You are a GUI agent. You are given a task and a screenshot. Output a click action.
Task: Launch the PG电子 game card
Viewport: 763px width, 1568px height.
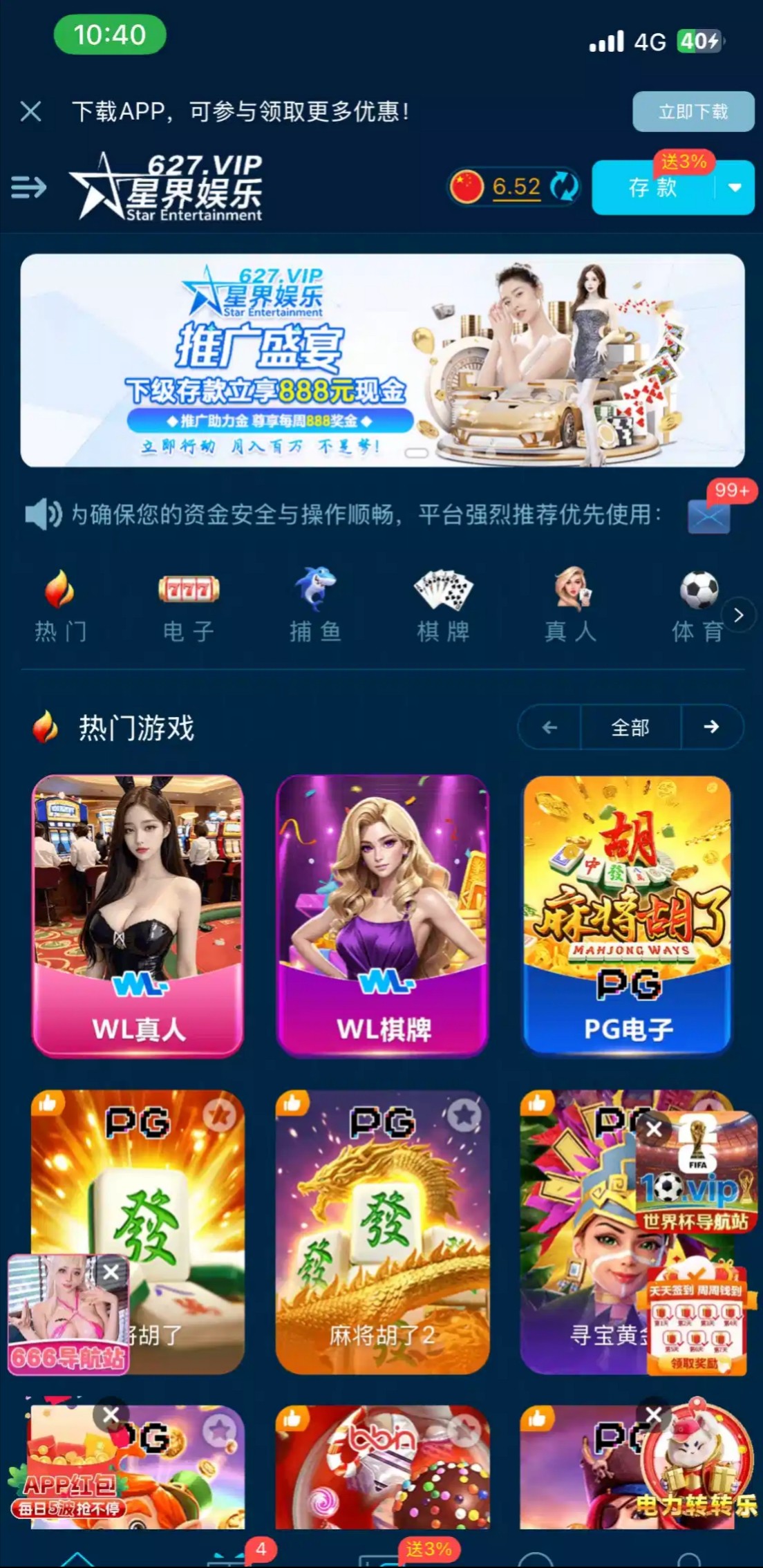tap(627, 915)
